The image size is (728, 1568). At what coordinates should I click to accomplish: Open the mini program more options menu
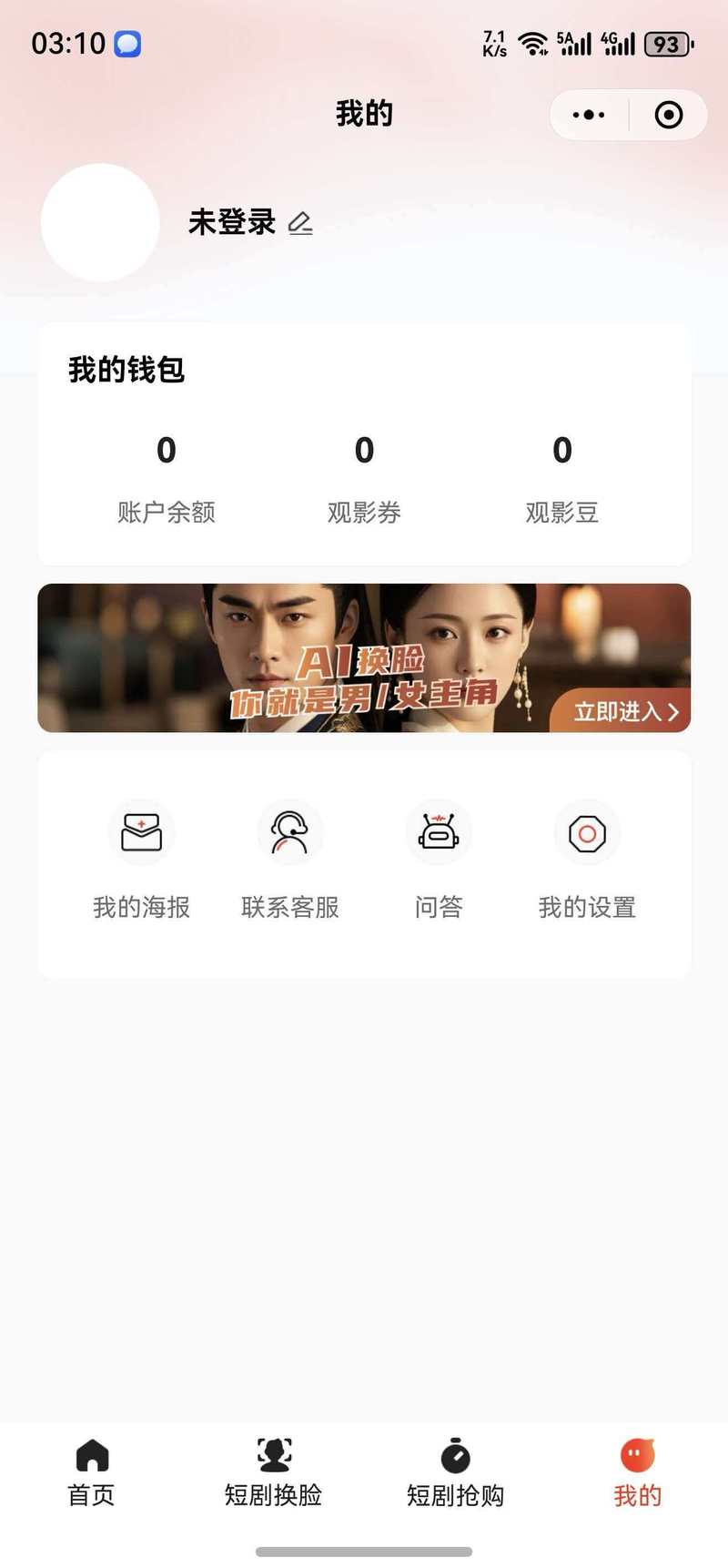[589, 115]
